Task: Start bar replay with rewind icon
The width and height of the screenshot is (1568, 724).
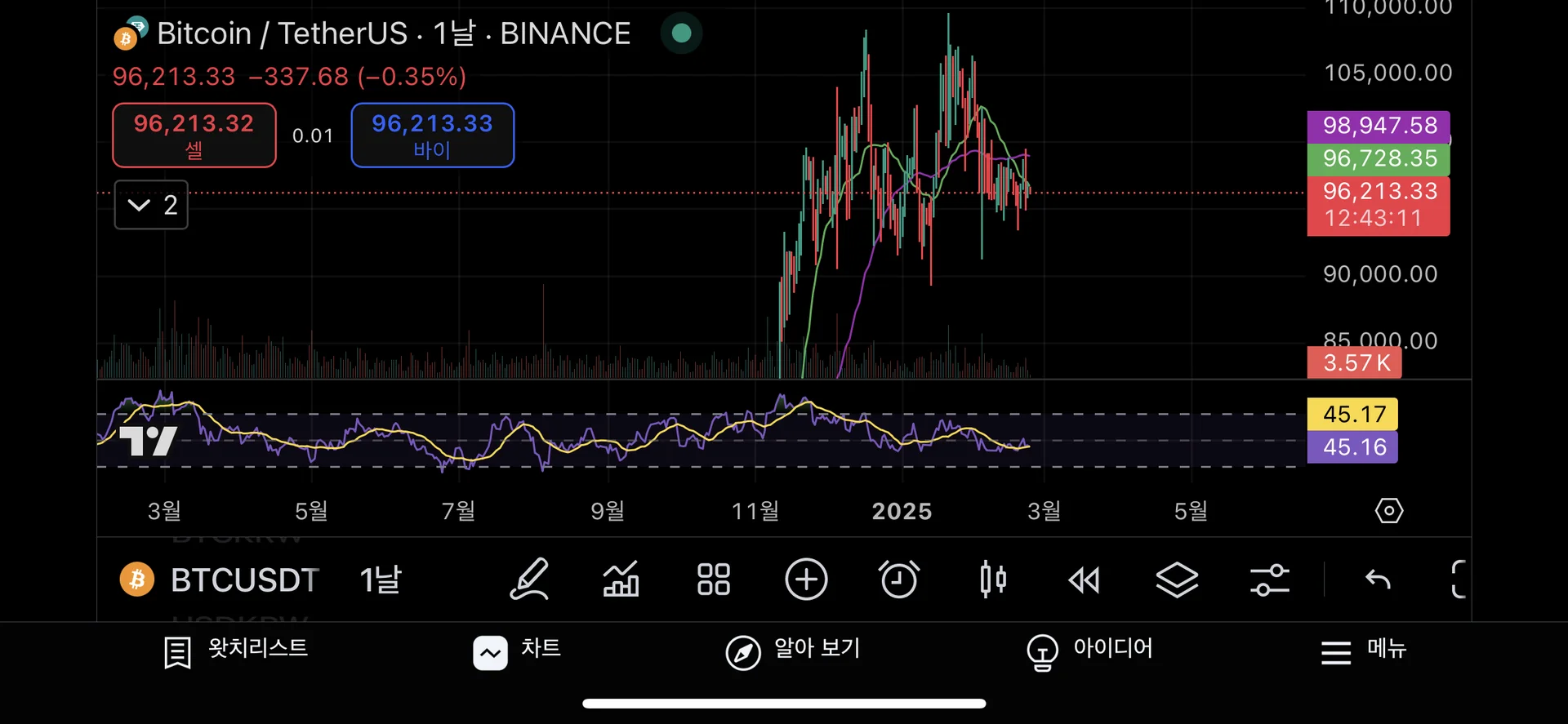Action: [1085, 580]
